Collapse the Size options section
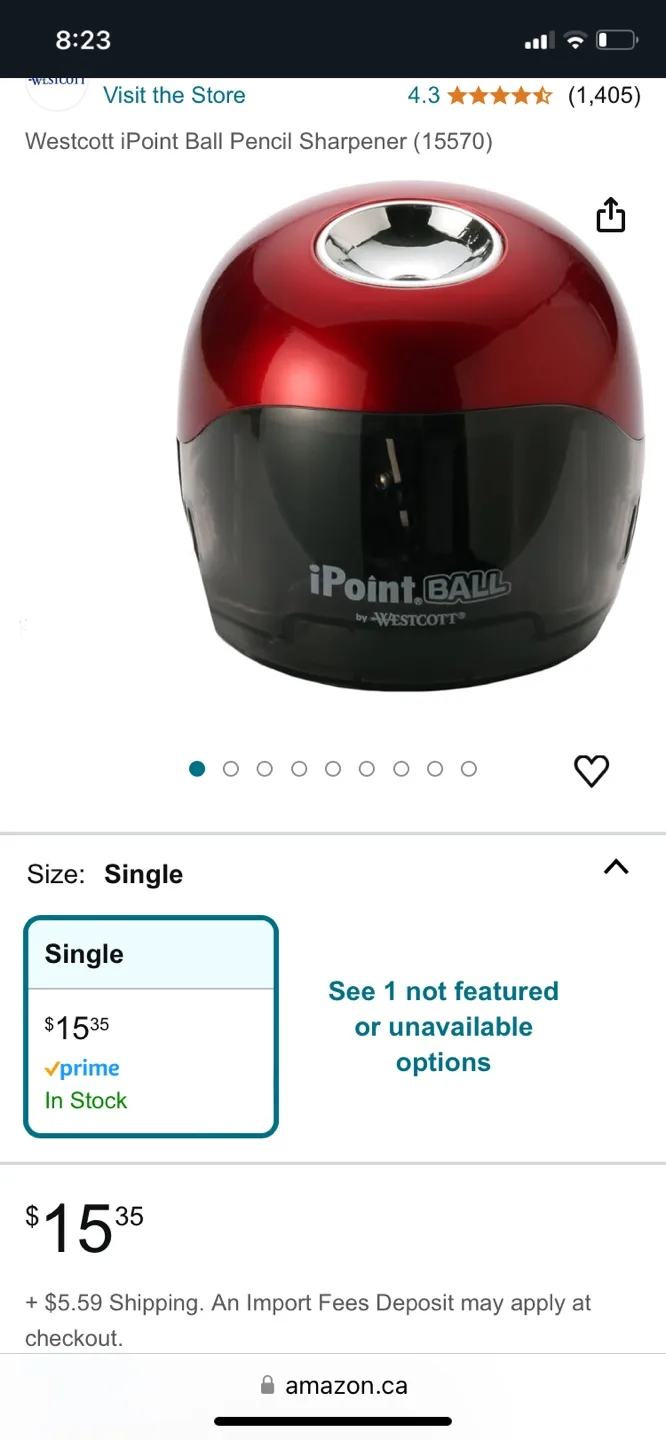Viewport: 666px width, 1440px height. pos(616,868)
